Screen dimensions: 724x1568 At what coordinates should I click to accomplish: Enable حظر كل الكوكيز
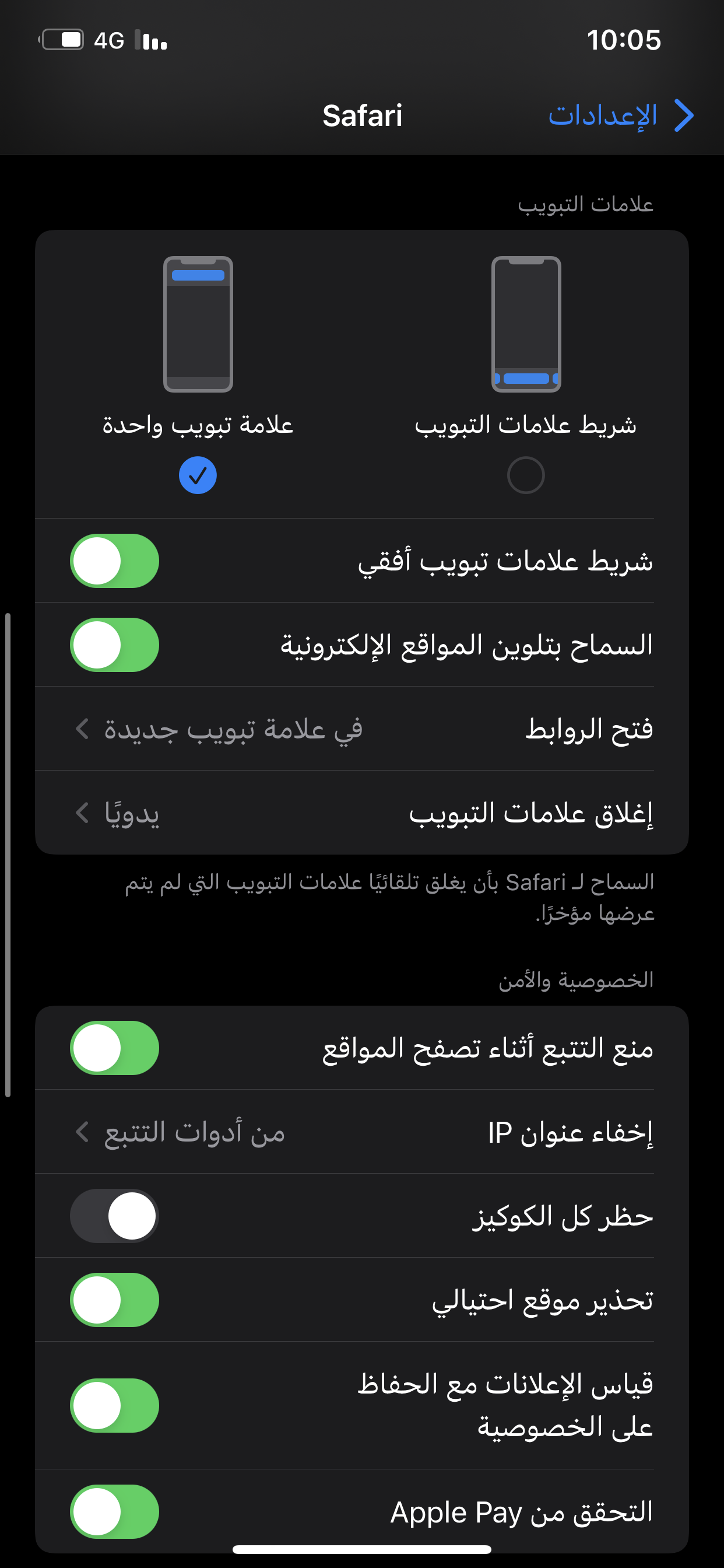pyautogui.click(x=114, y=1216)
